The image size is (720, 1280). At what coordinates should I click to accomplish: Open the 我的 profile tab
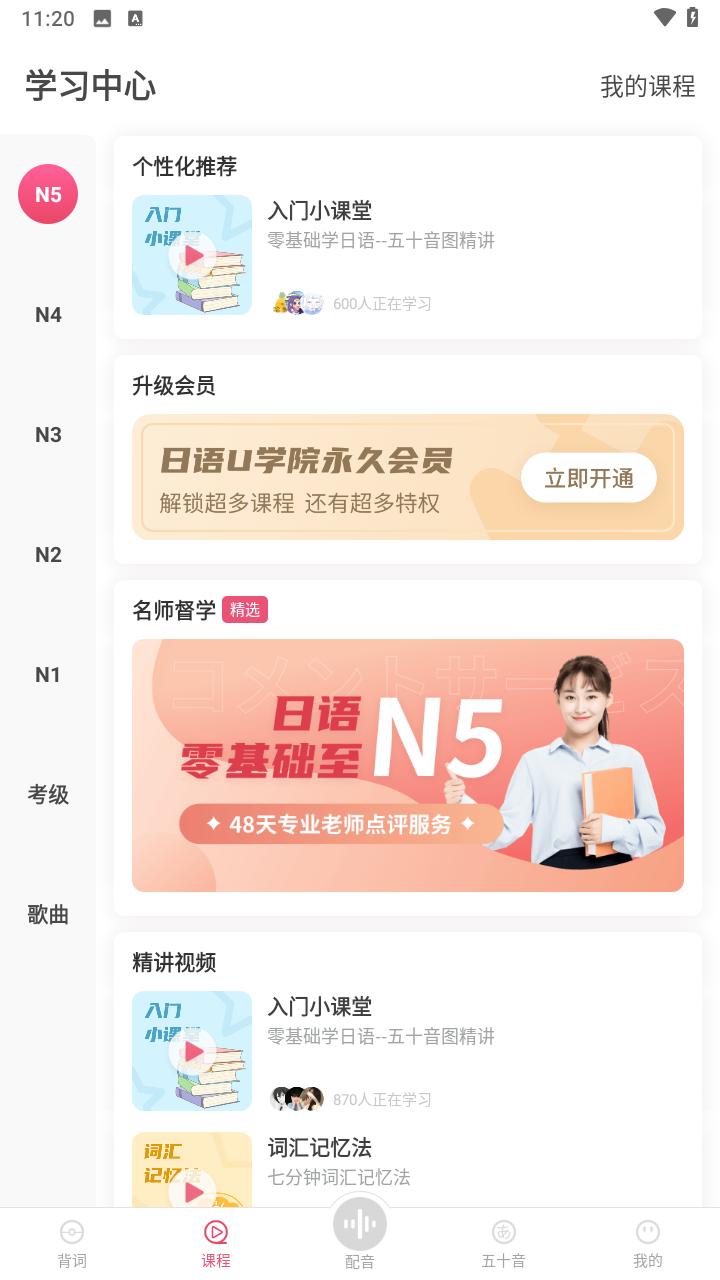pyautogui.click(x=648, y=1244)
